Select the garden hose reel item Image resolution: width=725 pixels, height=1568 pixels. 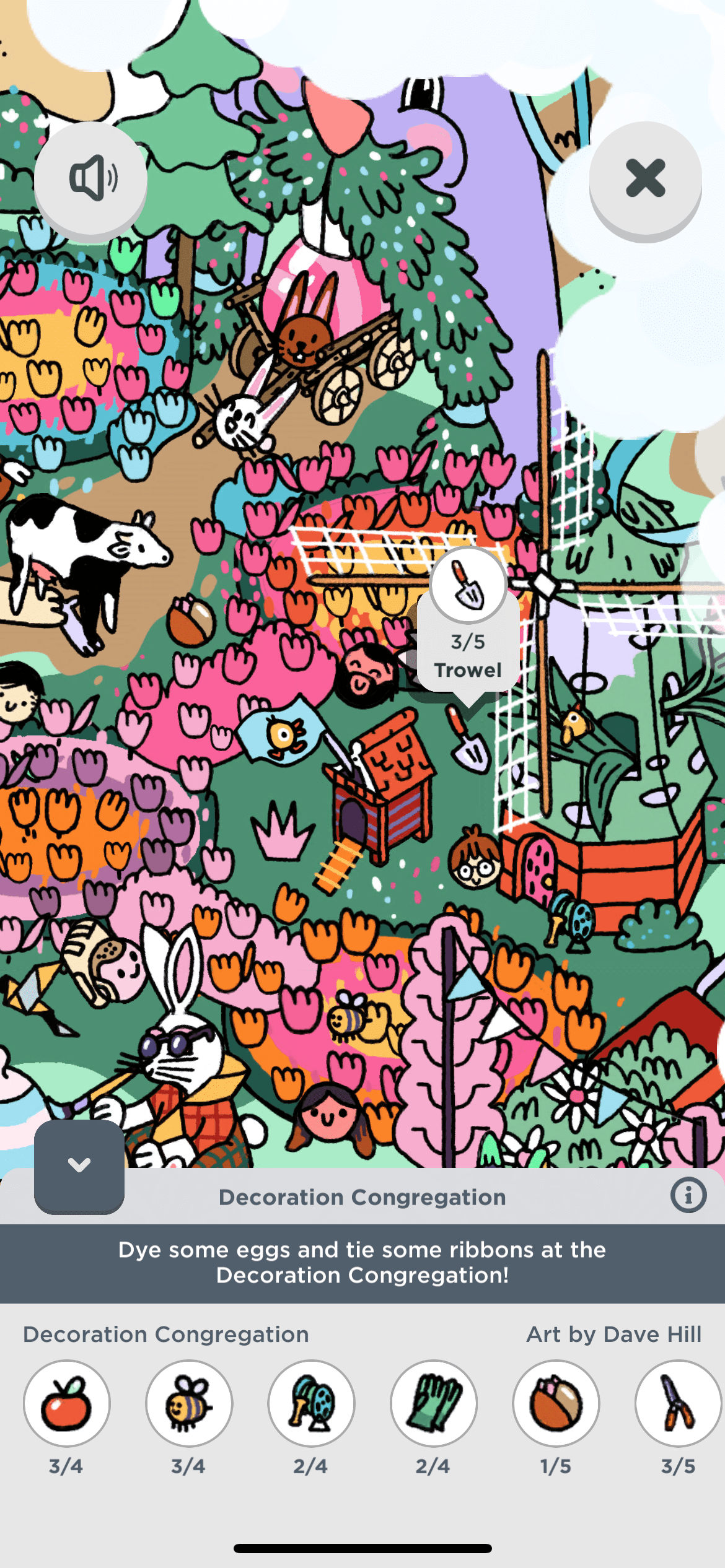311,1403
